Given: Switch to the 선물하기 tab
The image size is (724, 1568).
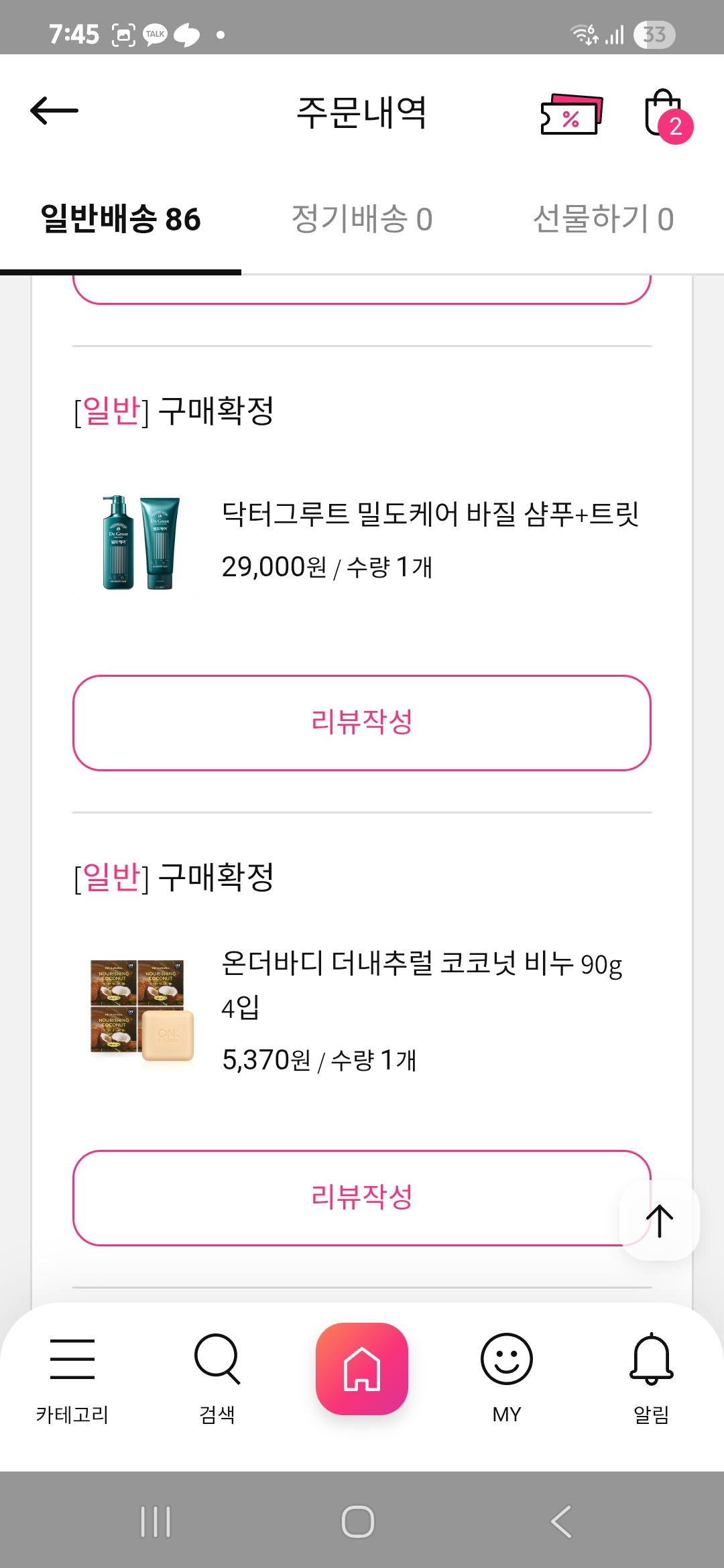Looking at the screenshot, I should click(x=603, y=219).
